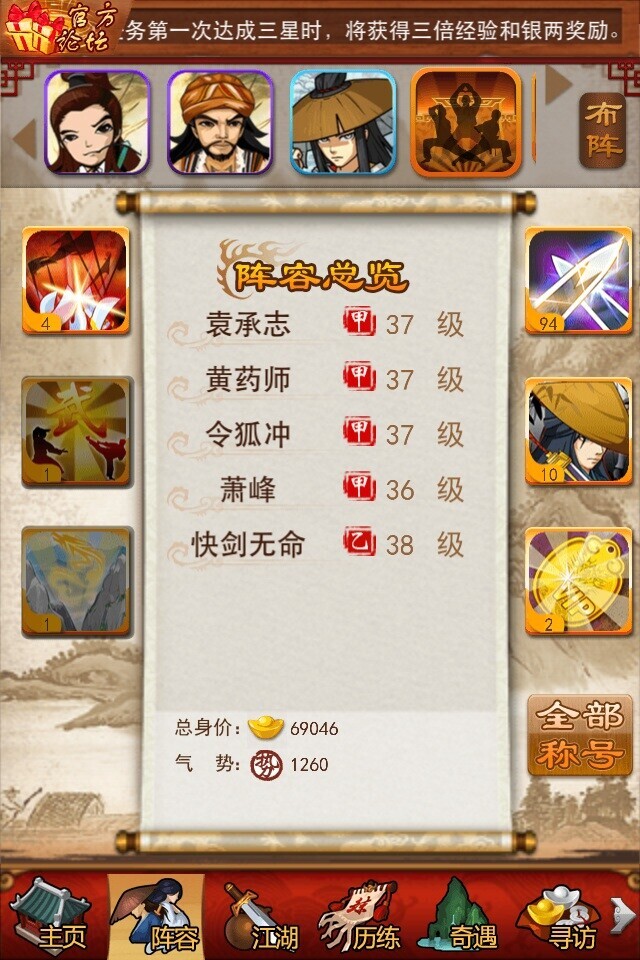Select the turbaned bearded hero portrait

click(219, 122)
